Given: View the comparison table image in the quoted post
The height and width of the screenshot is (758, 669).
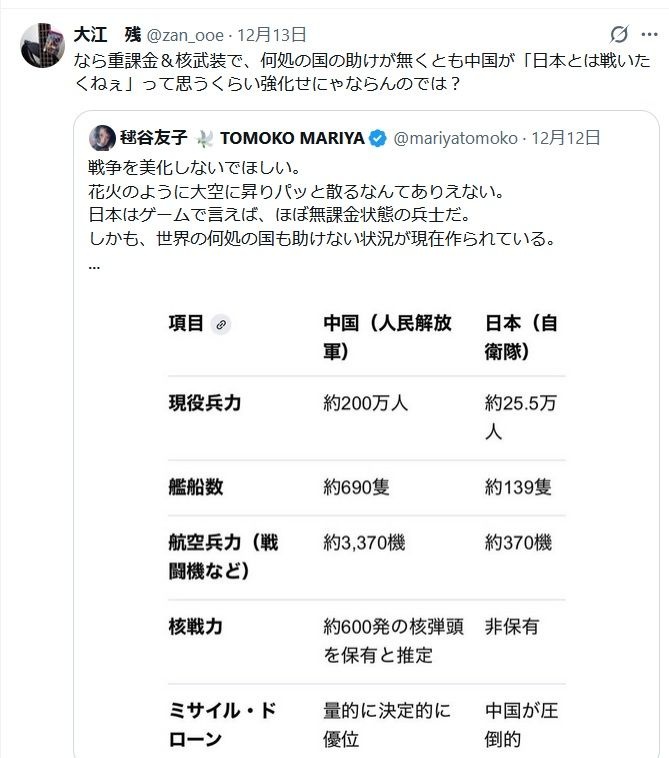Looking at the screenshot, I should (366, 520).
